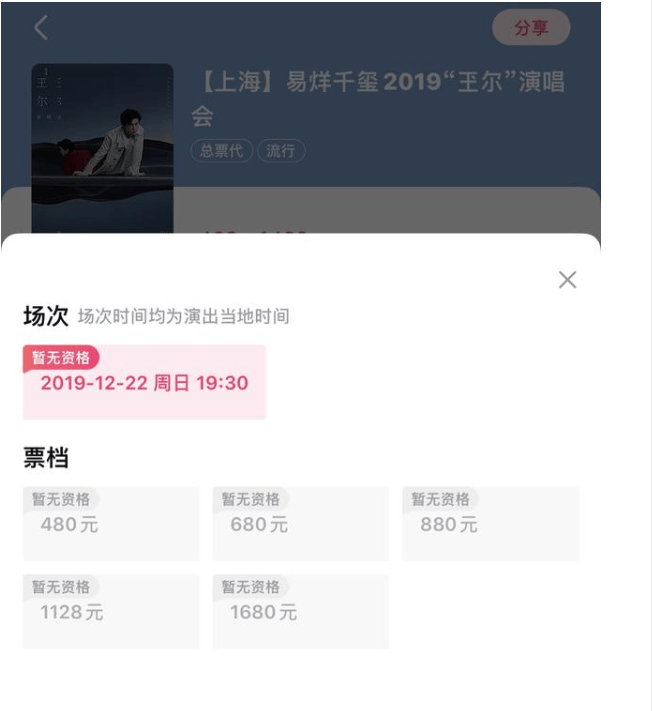Pick the 880元 ticket tier

tap(490, 524)
